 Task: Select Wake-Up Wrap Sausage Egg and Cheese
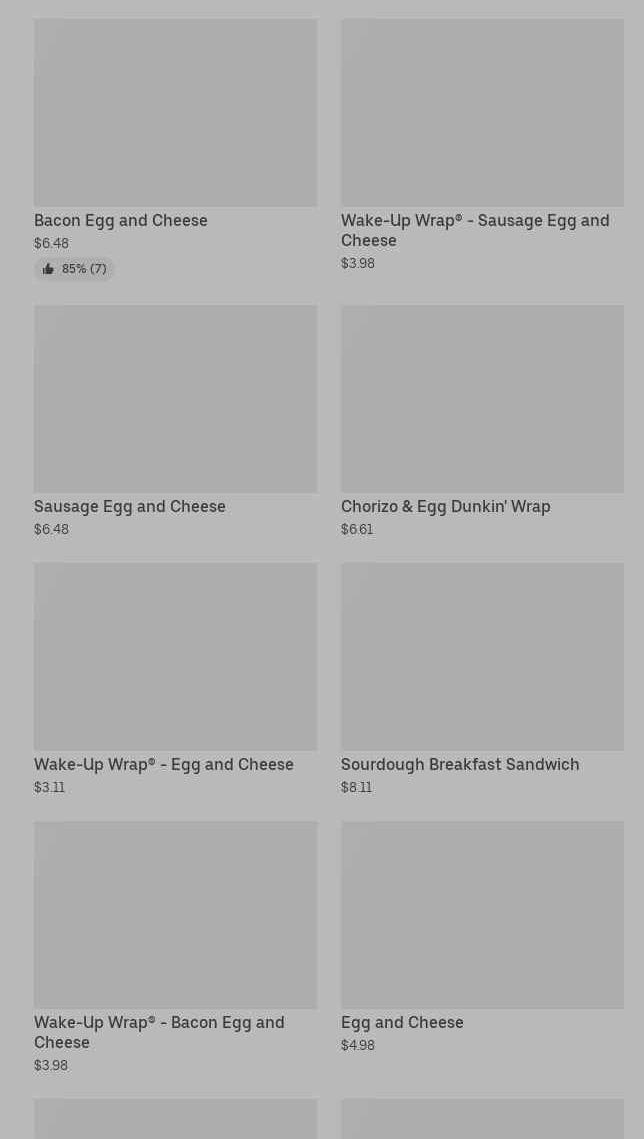[482, 113]
